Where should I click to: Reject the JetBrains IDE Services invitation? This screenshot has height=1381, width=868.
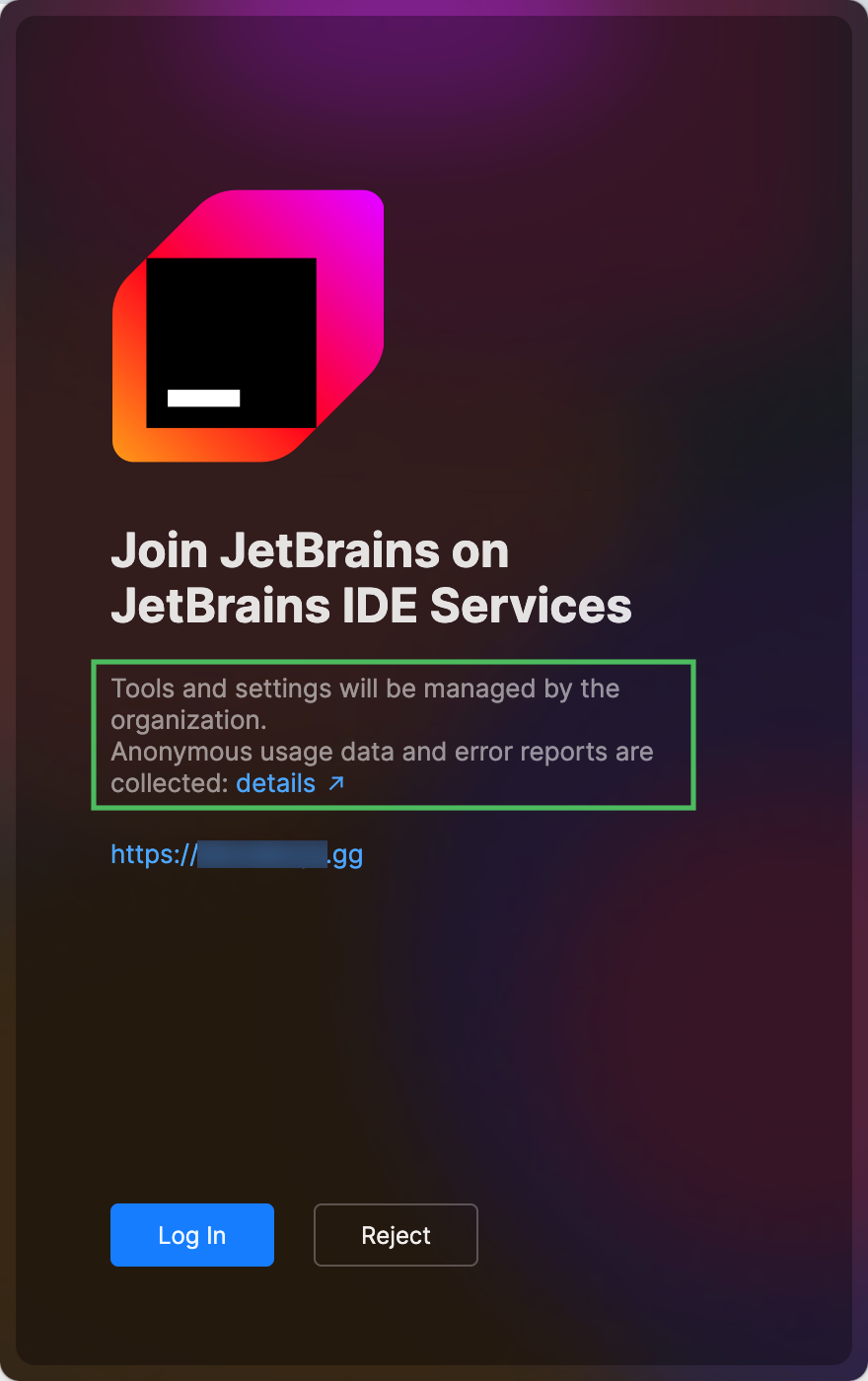point(396,1235)
